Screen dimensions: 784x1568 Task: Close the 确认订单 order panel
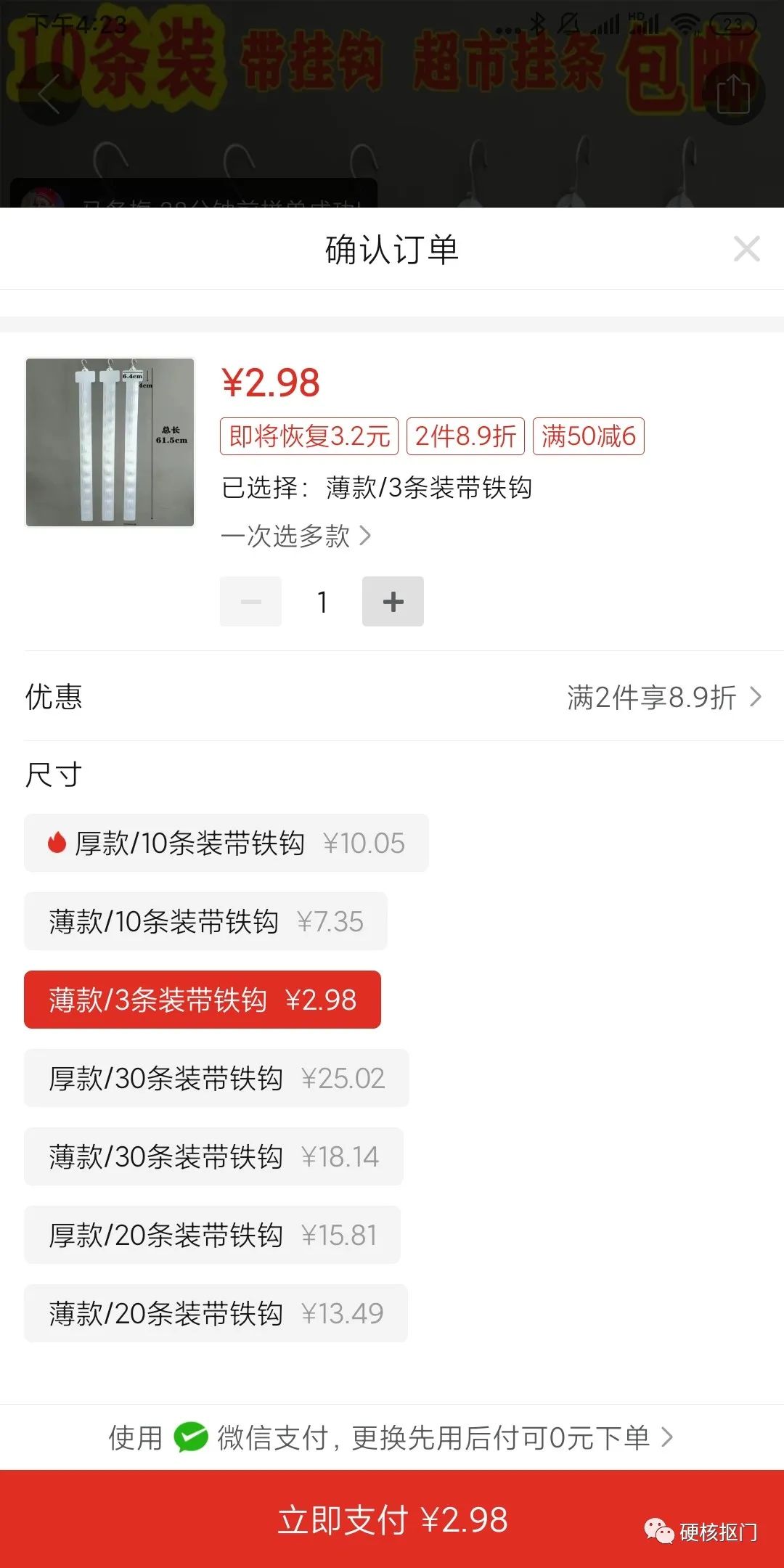click(747, 250)
